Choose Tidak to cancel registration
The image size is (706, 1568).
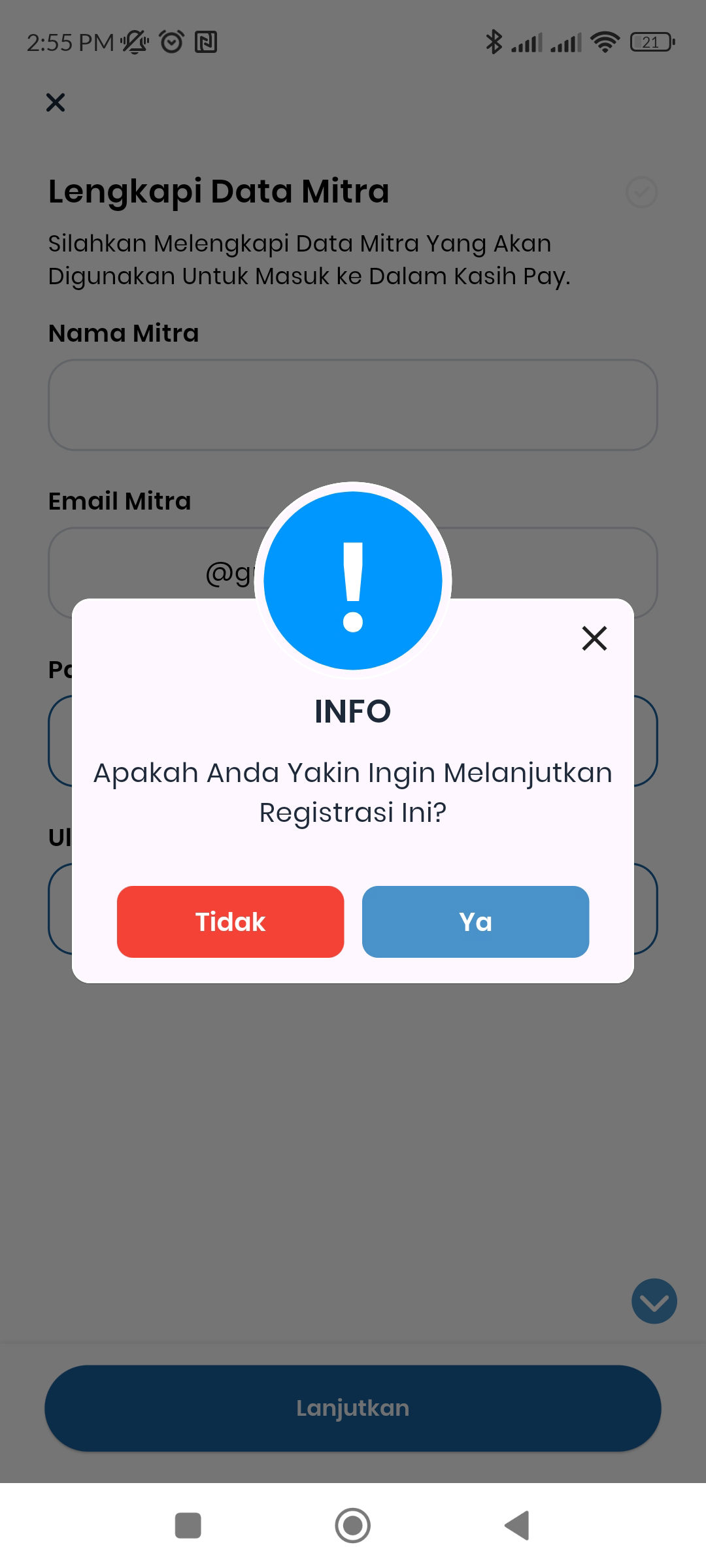[230, 922]
